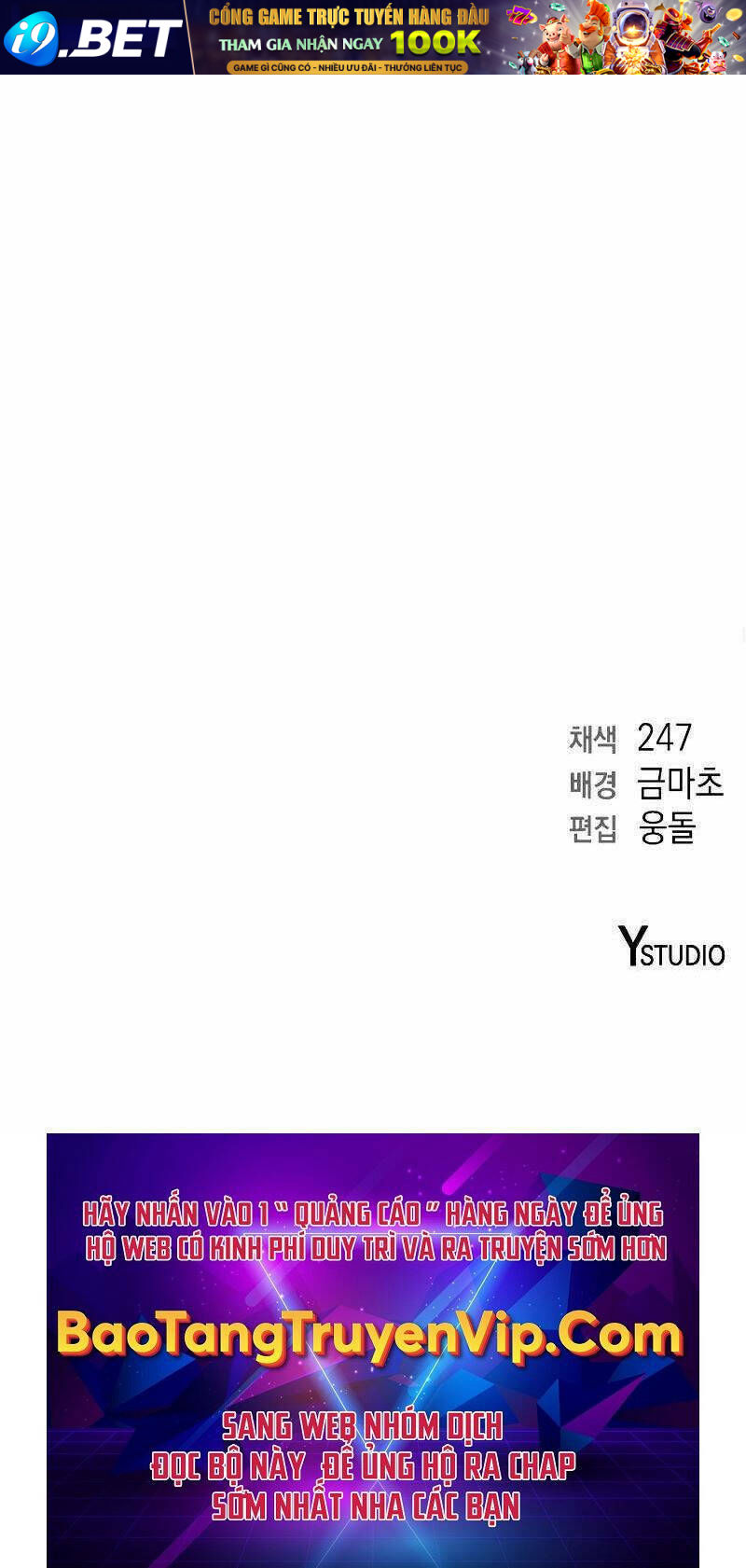Open the i9.BET advertisement banner
Image resolution: width=746 pixels, height=1568 pixels.
tap(373, 37)
